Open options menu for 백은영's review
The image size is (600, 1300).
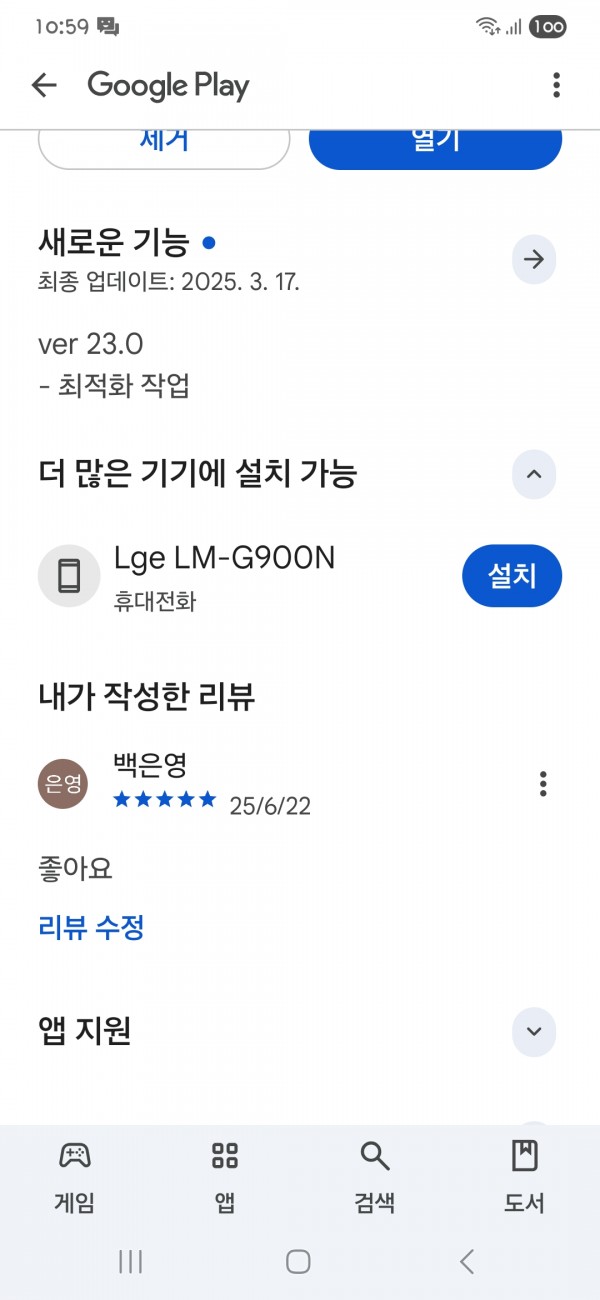point(543,783)
